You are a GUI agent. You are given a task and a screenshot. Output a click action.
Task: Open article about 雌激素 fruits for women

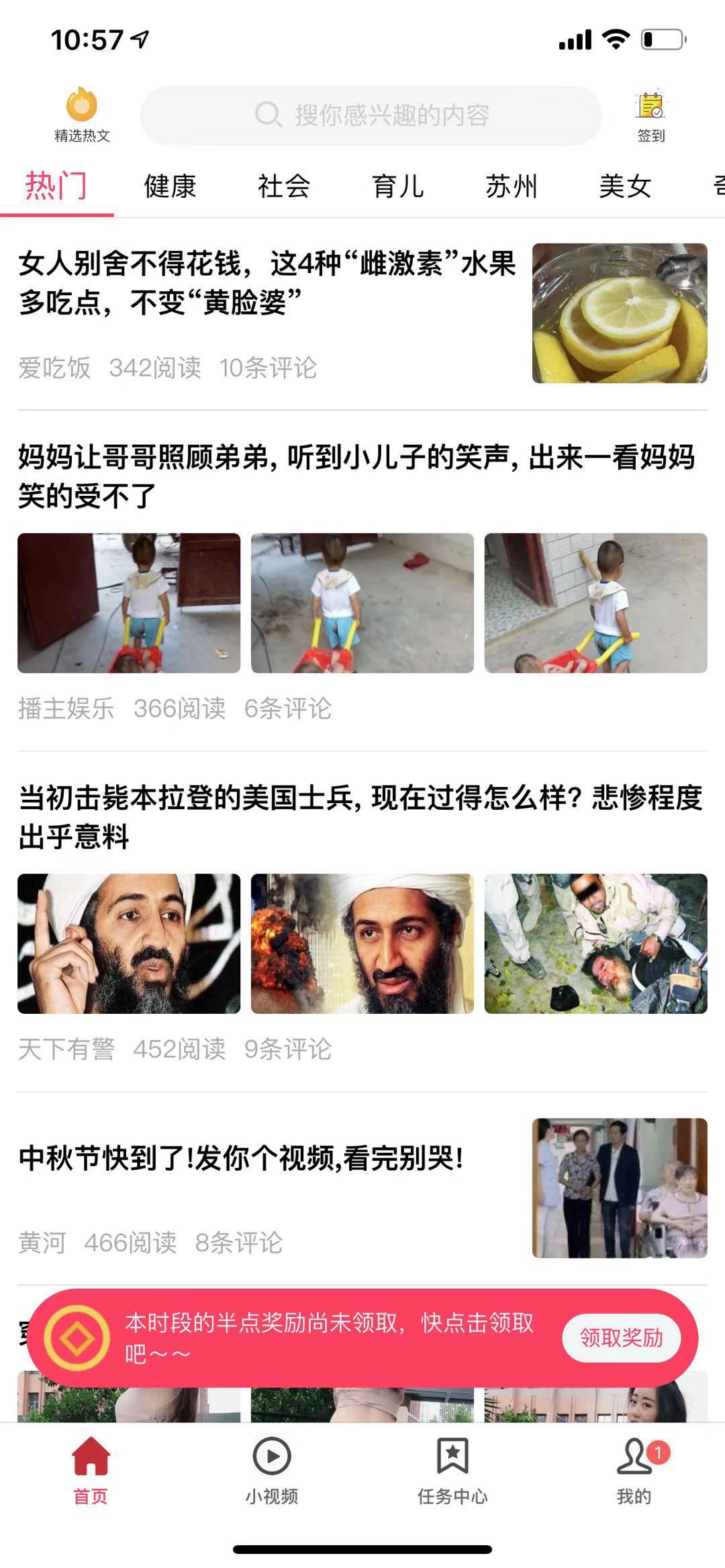click(267, 283)
